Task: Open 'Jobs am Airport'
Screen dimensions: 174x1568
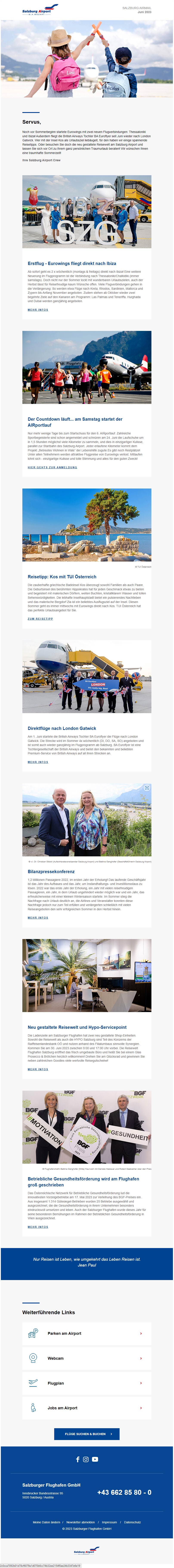Action: click(x=87, y=1407)
